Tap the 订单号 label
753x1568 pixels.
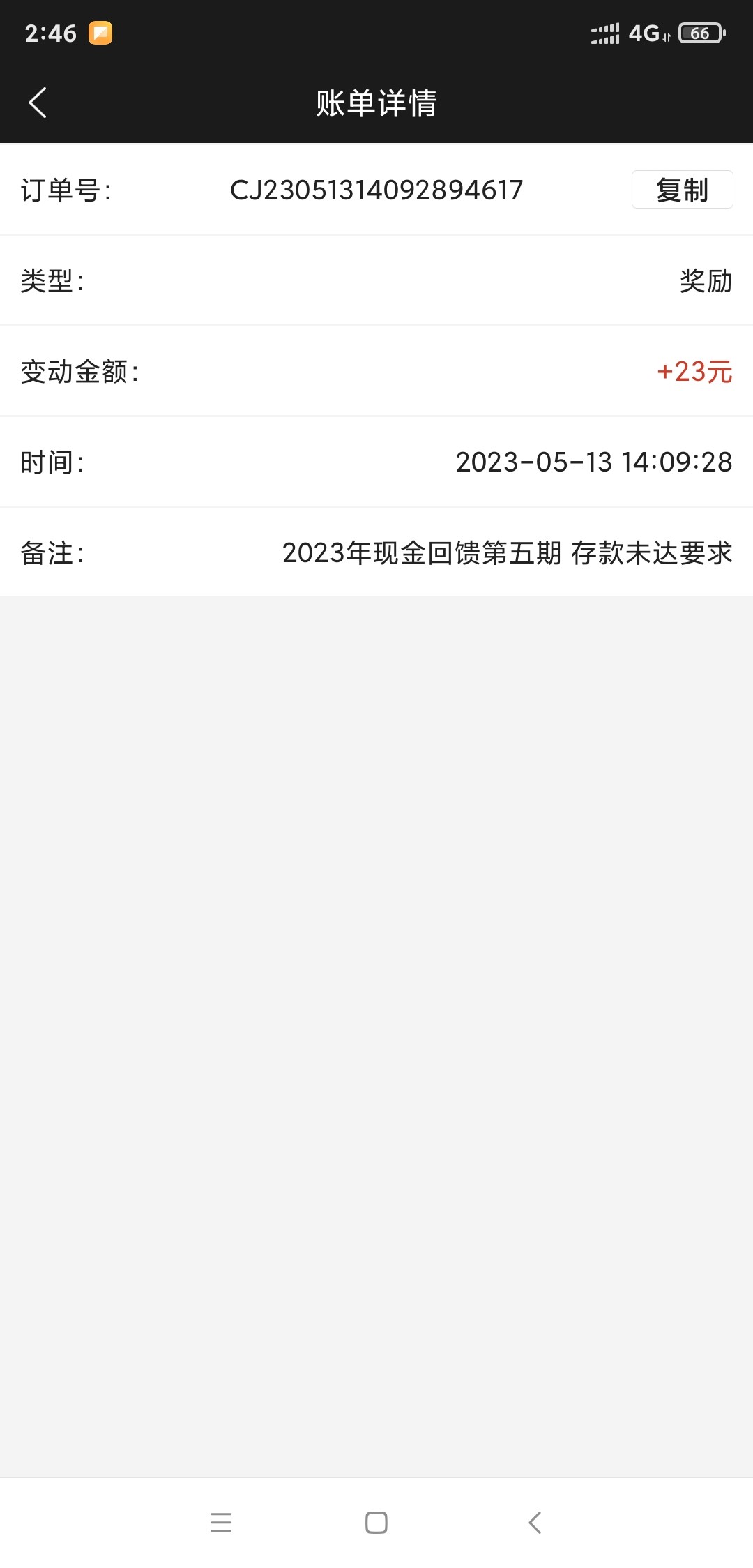(x=68, y=189)
